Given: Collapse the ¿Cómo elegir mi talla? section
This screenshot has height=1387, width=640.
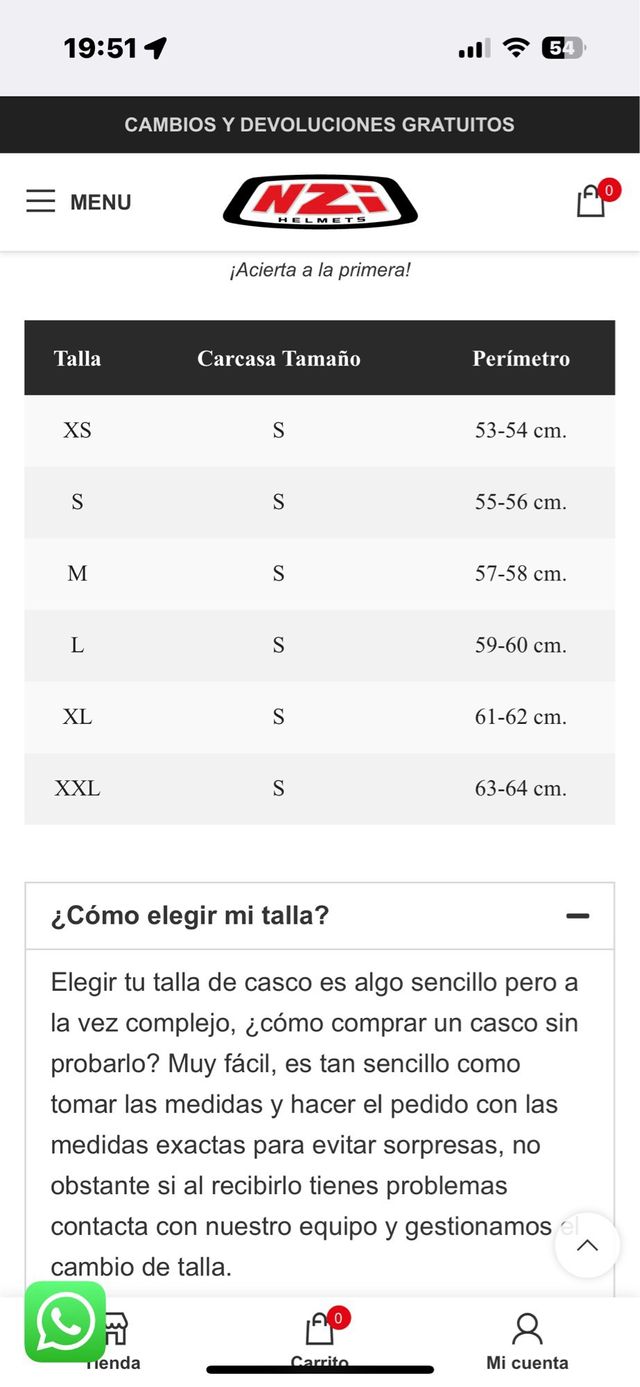Looking at the screenshot, I should coord(577,916).
